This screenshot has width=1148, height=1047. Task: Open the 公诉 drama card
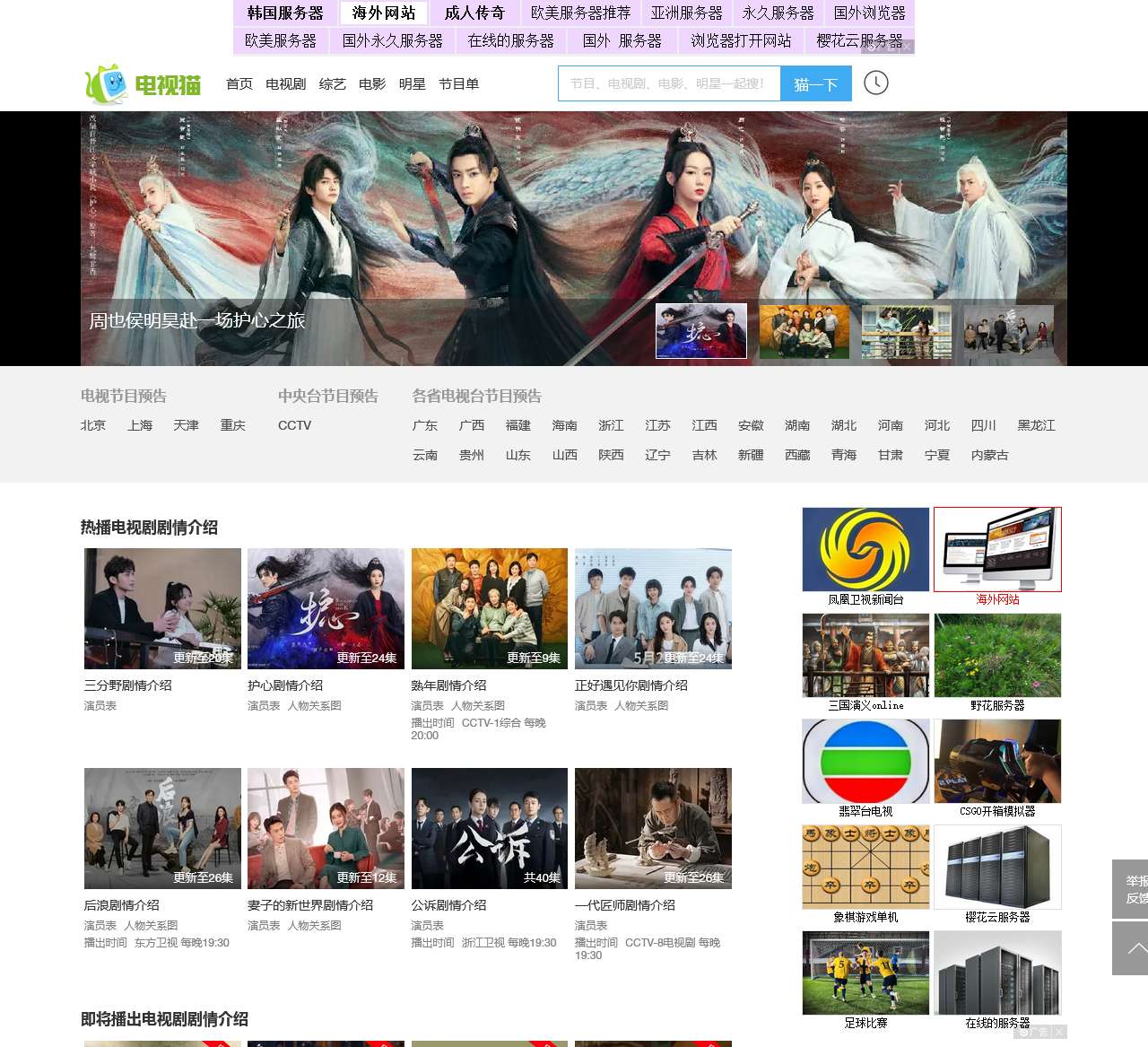(x=489, y=828)
